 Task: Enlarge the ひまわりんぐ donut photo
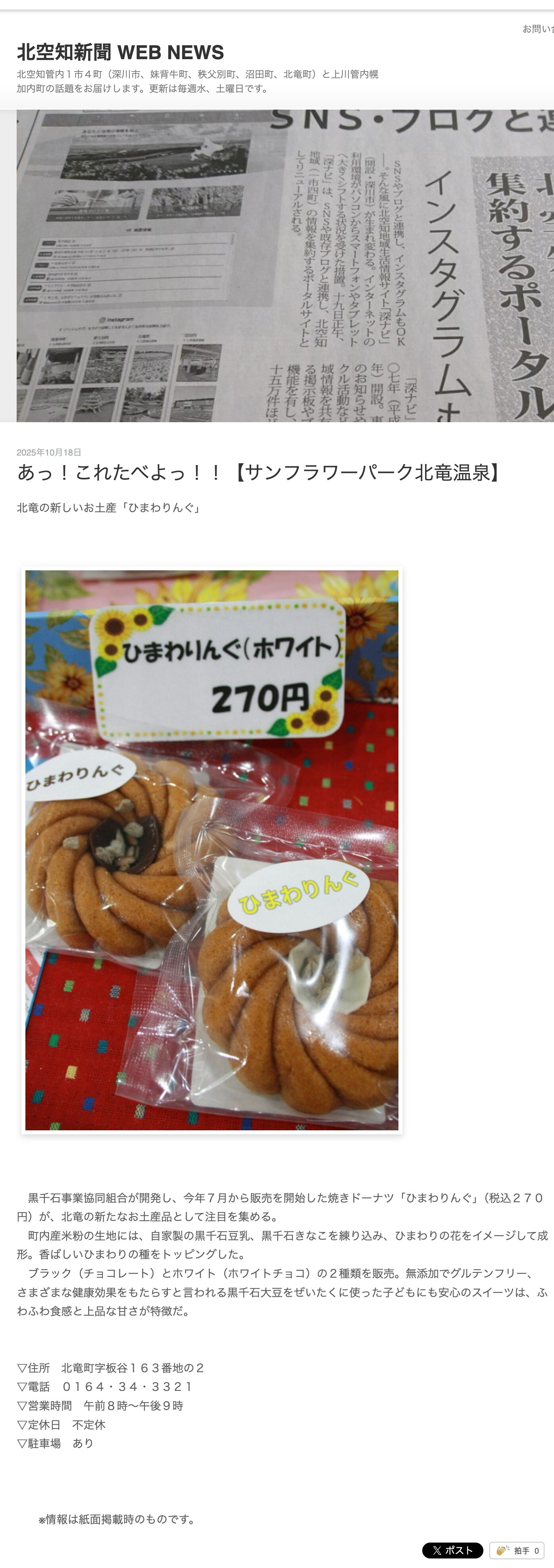tap(212, 850)
